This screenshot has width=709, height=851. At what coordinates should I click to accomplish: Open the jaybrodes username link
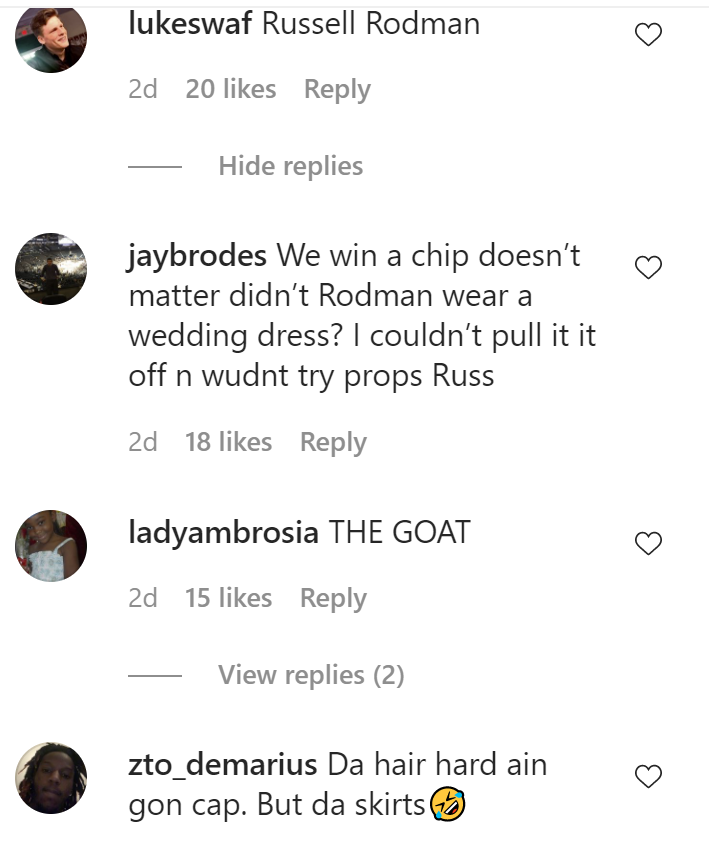click(x=197, y=256)
